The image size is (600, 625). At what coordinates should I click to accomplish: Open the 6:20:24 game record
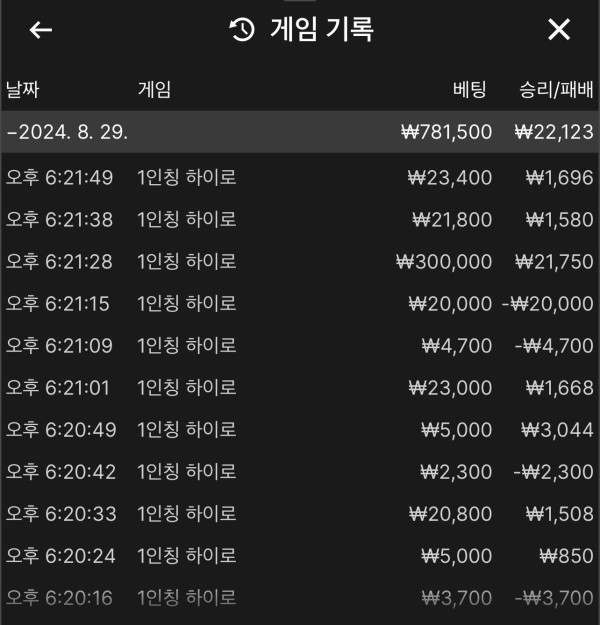click(300, 556)
